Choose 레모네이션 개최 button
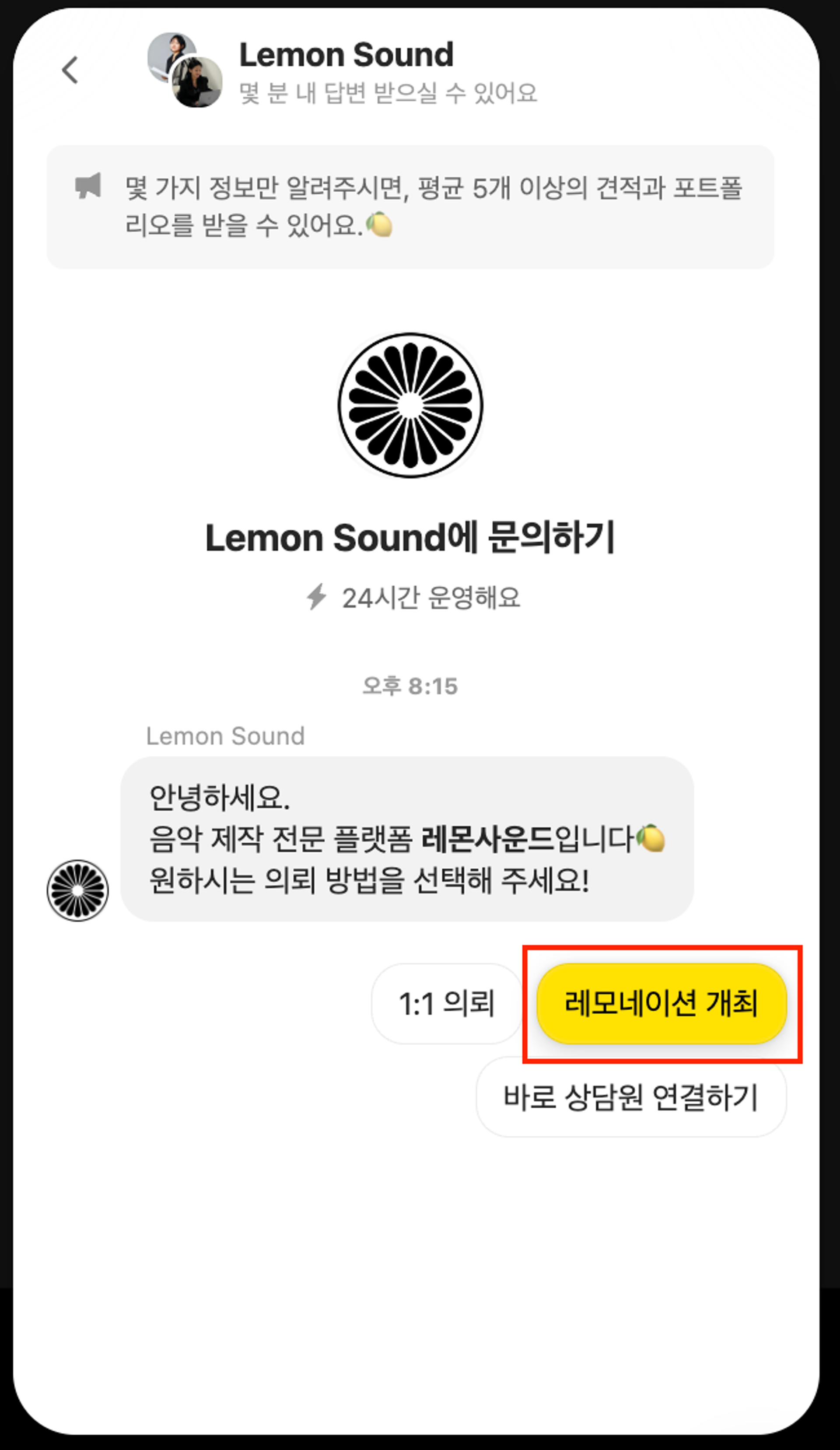 661,1003
